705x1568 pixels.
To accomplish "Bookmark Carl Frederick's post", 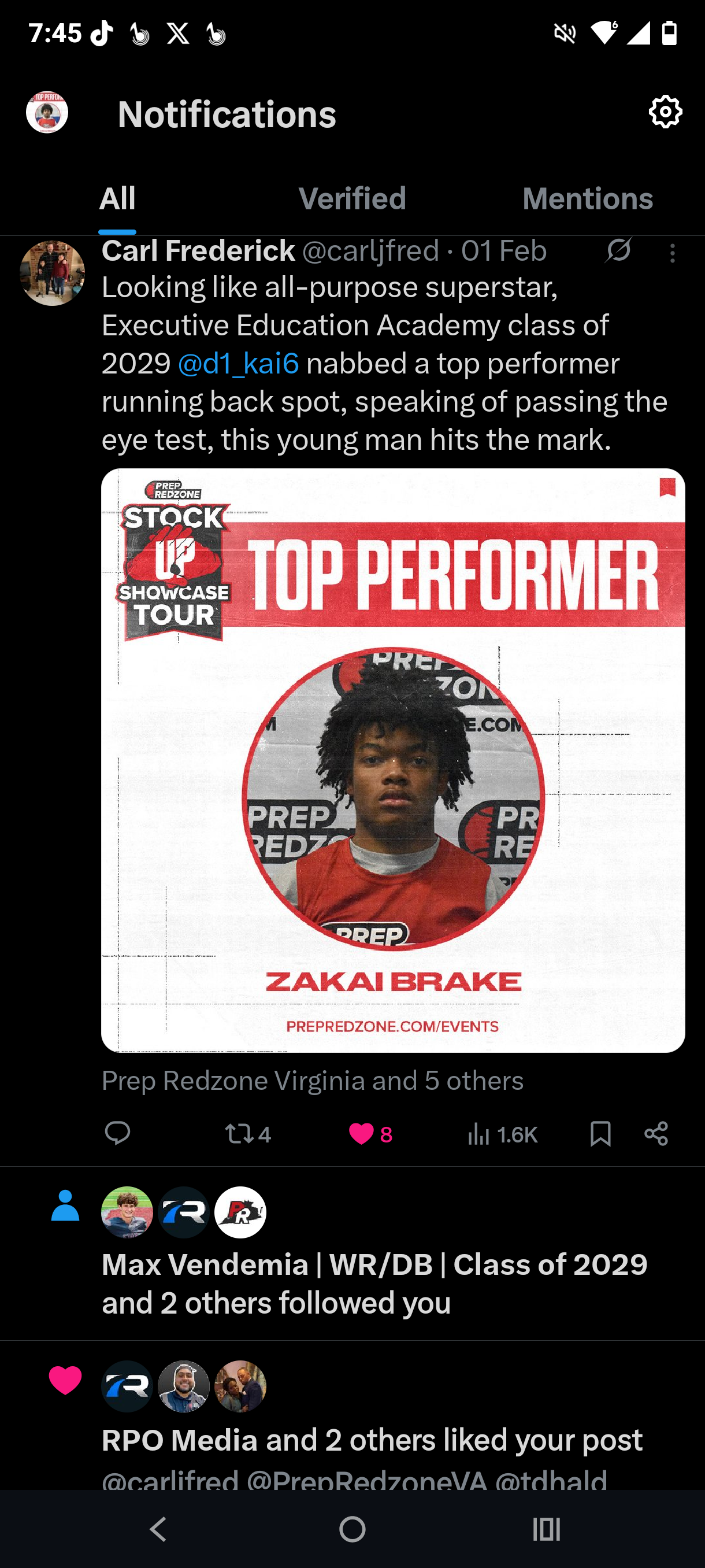I will [x=600, y=1133].
